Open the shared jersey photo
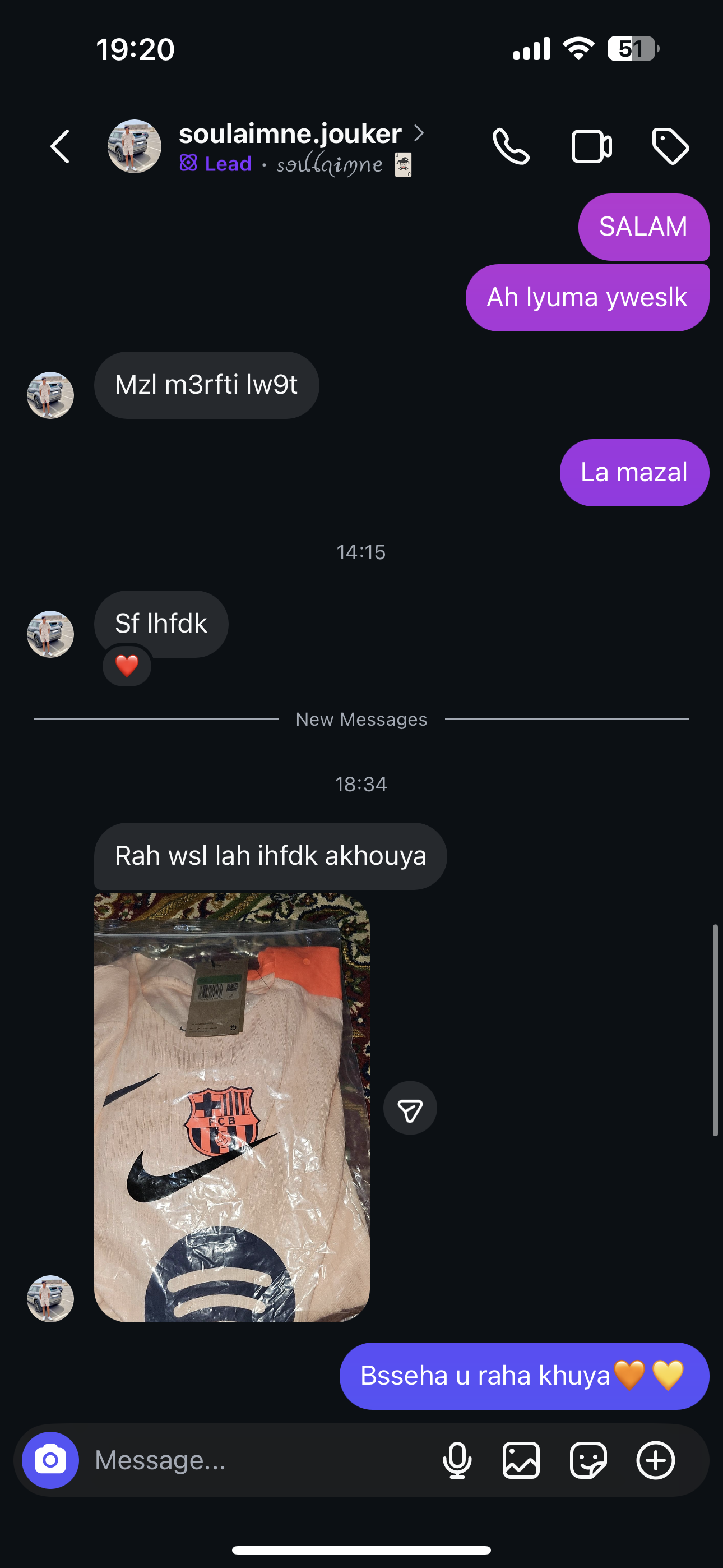Viewport: 723px width, 1568px height. click(232, 1107)
